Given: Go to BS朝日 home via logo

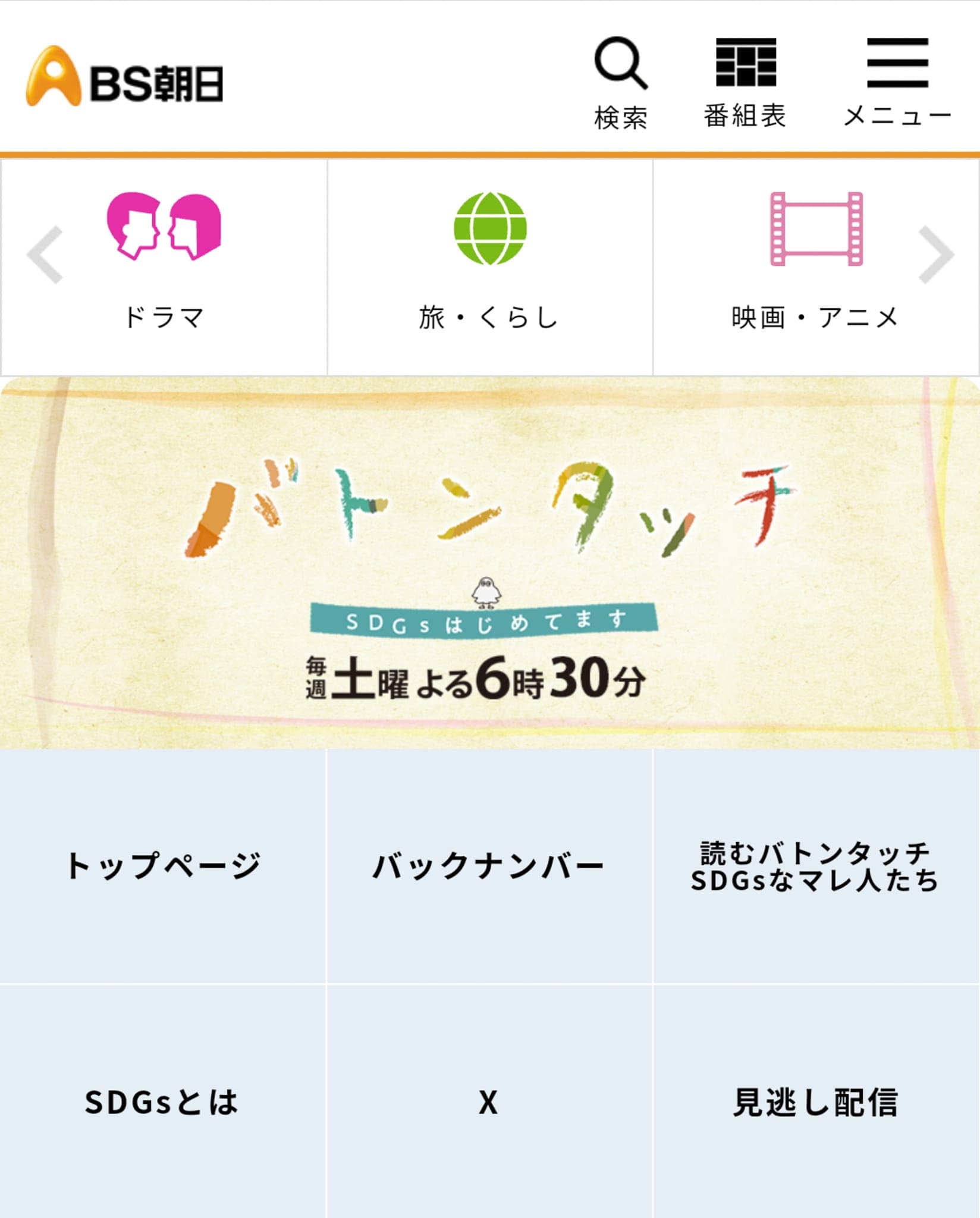Looking at the screenshot, I should [125, 79].
